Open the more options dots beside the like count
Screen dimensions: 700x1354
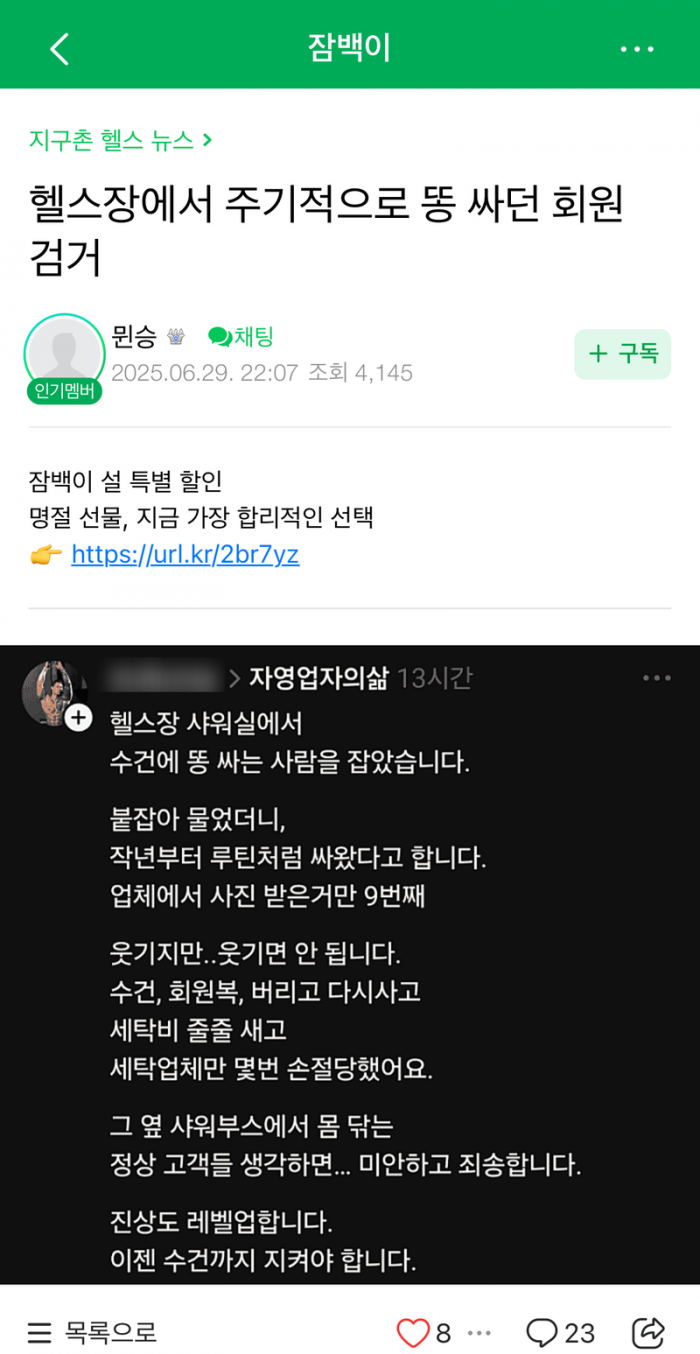coord(479,1332)
